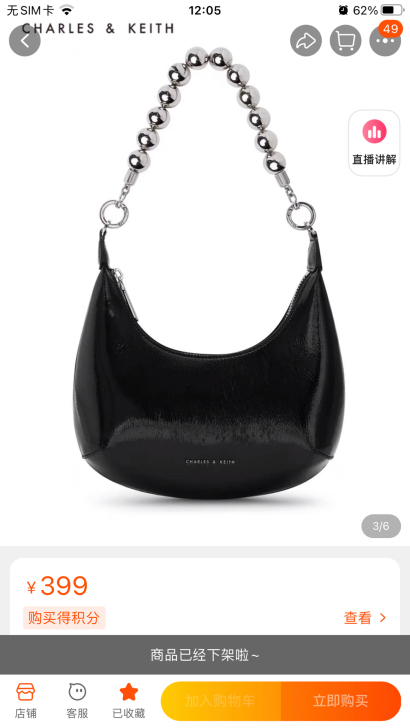
Task: Open 直播讲解 live explanation
Action: pos(374,143)
